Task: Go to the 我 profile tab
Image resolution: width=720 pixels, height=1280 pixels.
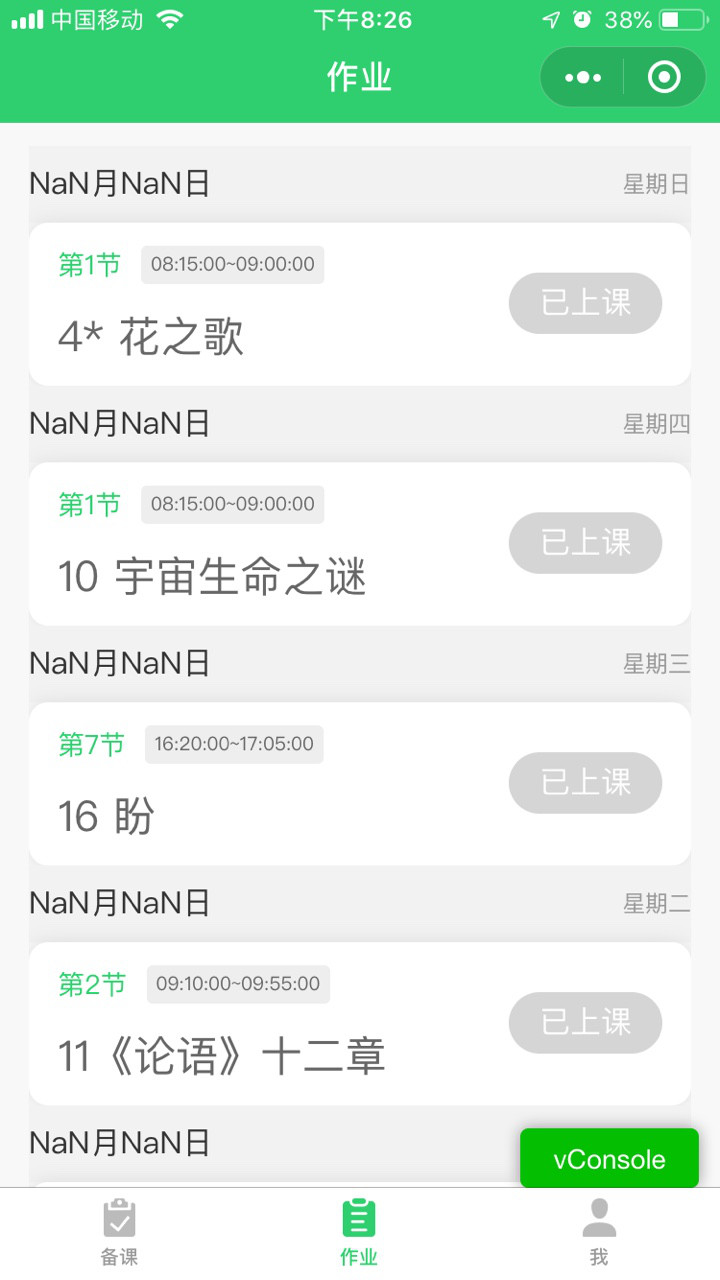Action: point(599,1233)
